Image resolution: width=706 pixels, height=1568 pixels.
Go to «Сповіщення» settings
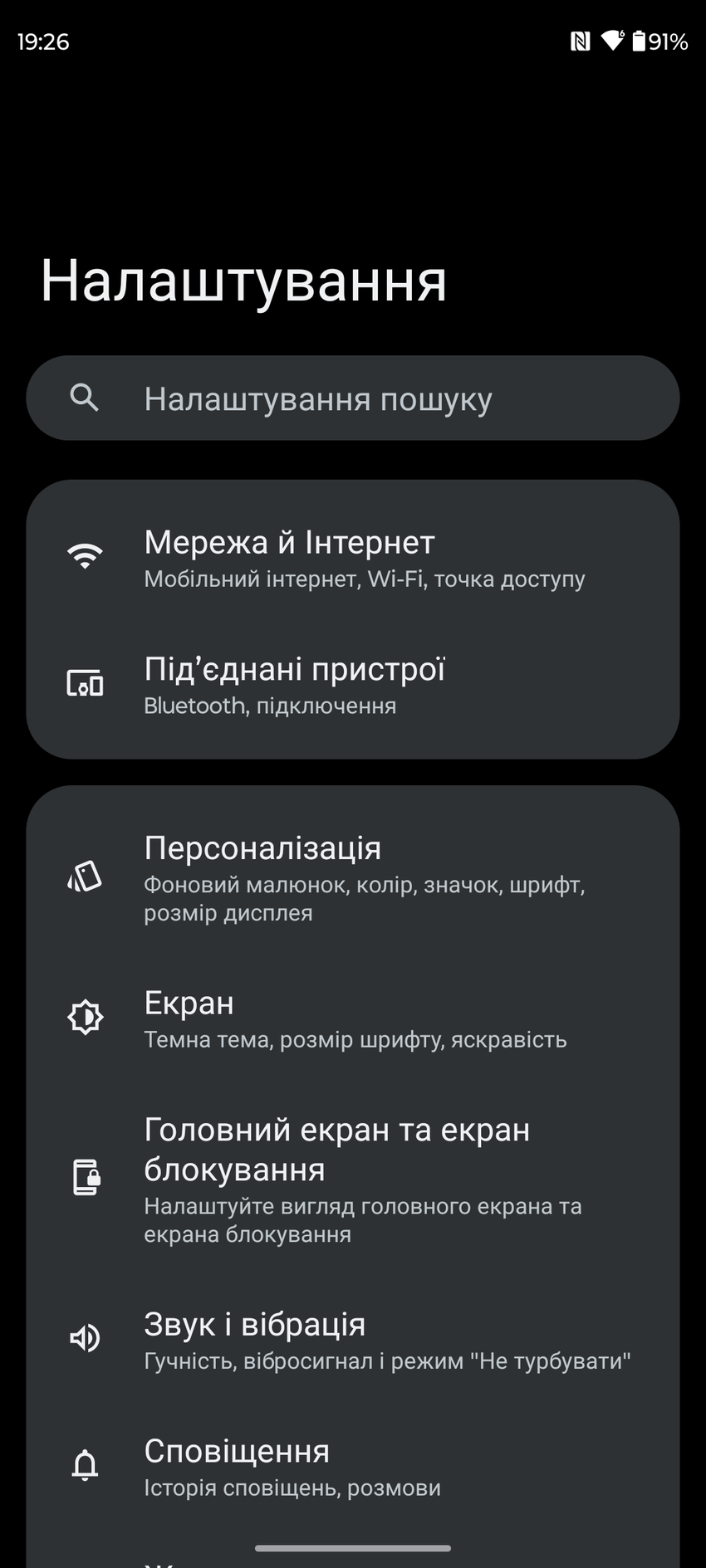[353, 1467]
